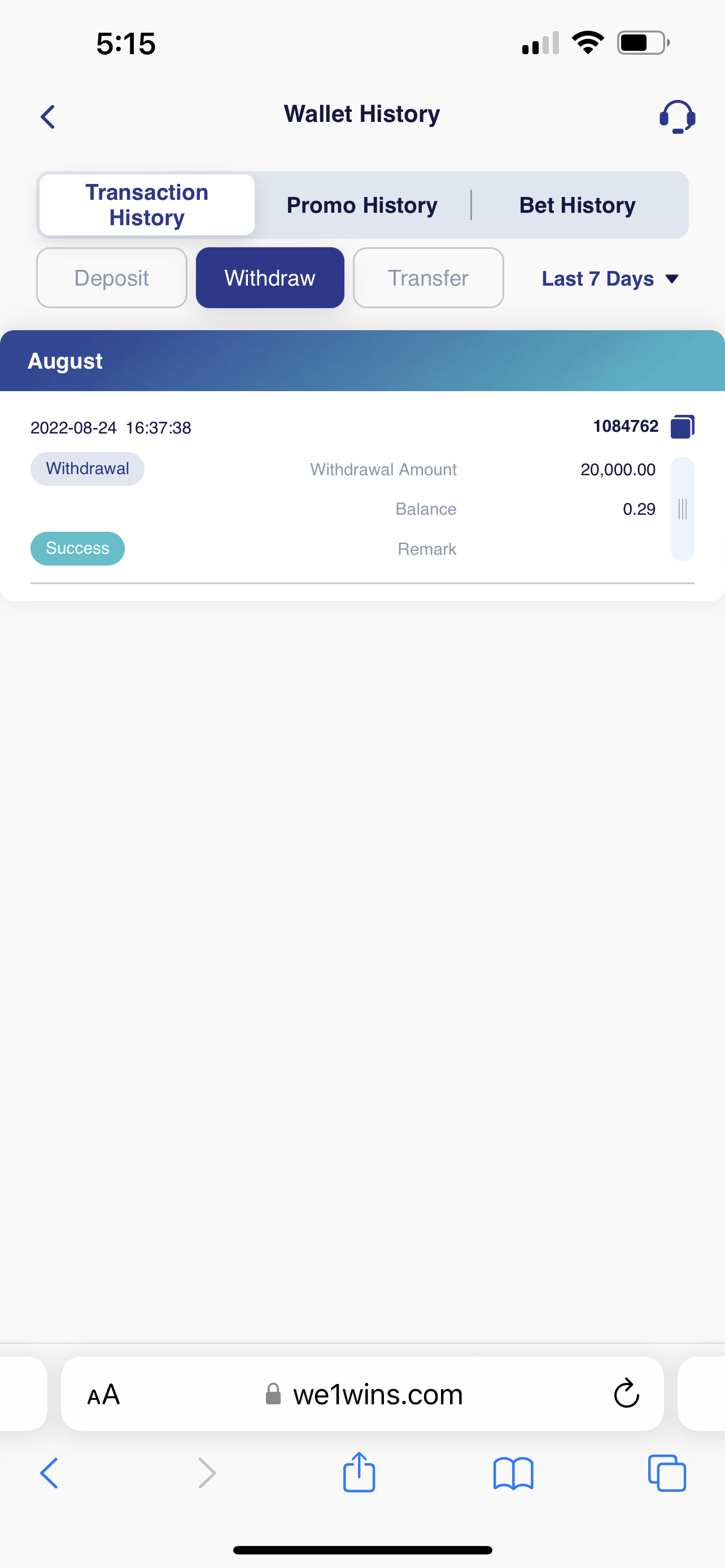Copy transaction ID 1084762

[x=683, y=427]
